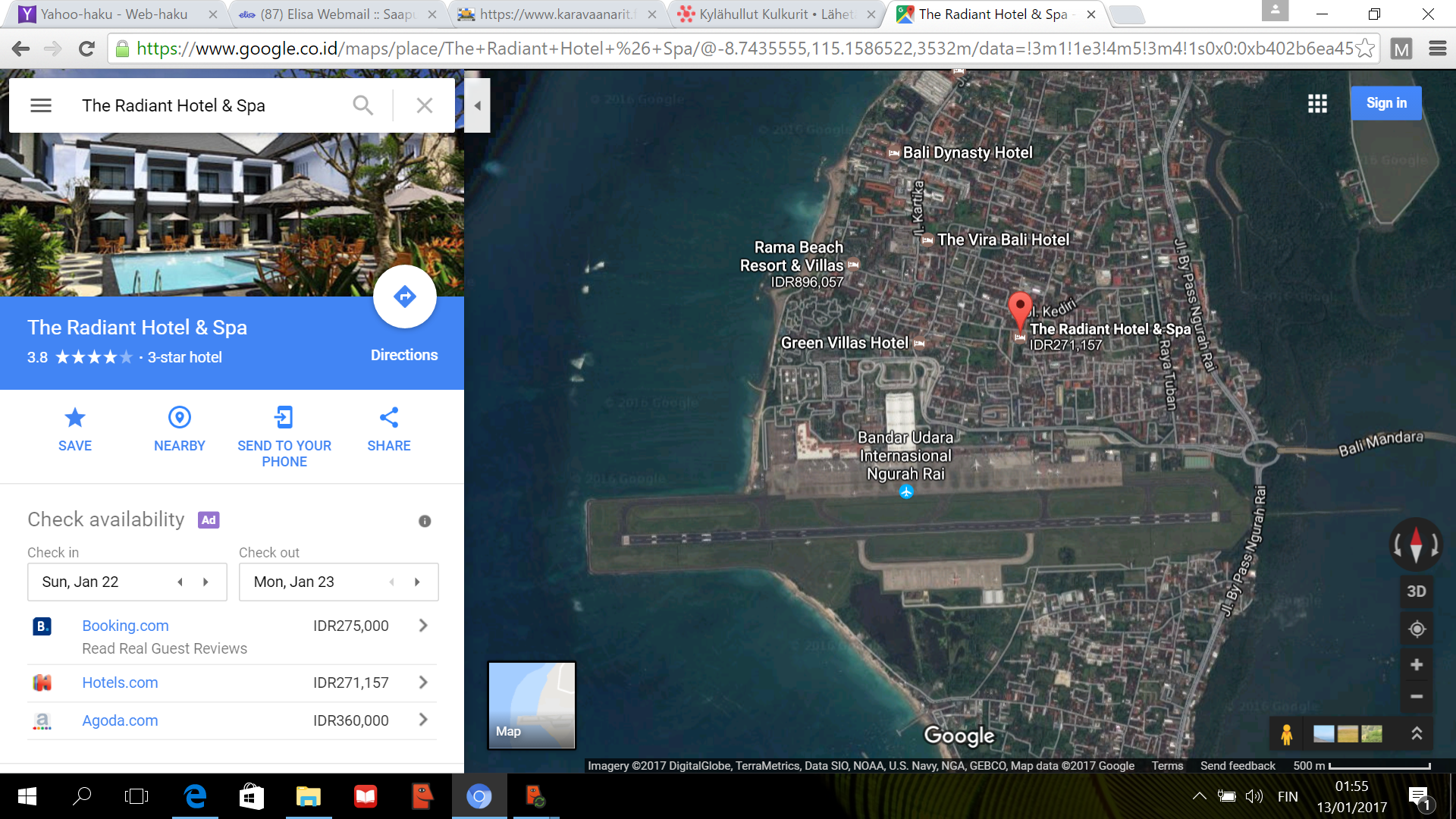Zoom in on the map
The width and height of the screenshot is (1456, 819).
coord(1416,665)
